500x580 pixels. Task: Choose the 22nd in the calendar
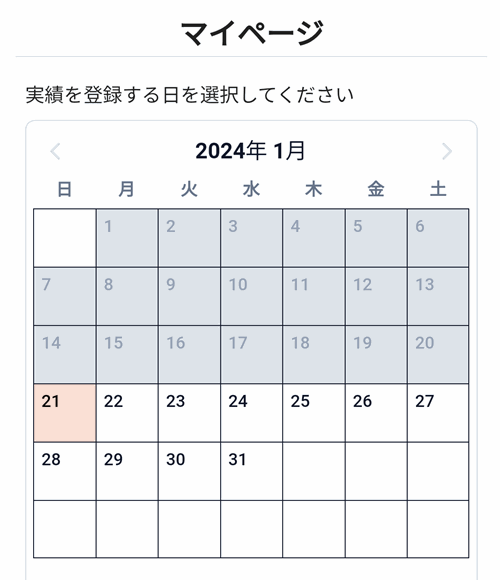[127, 413]
